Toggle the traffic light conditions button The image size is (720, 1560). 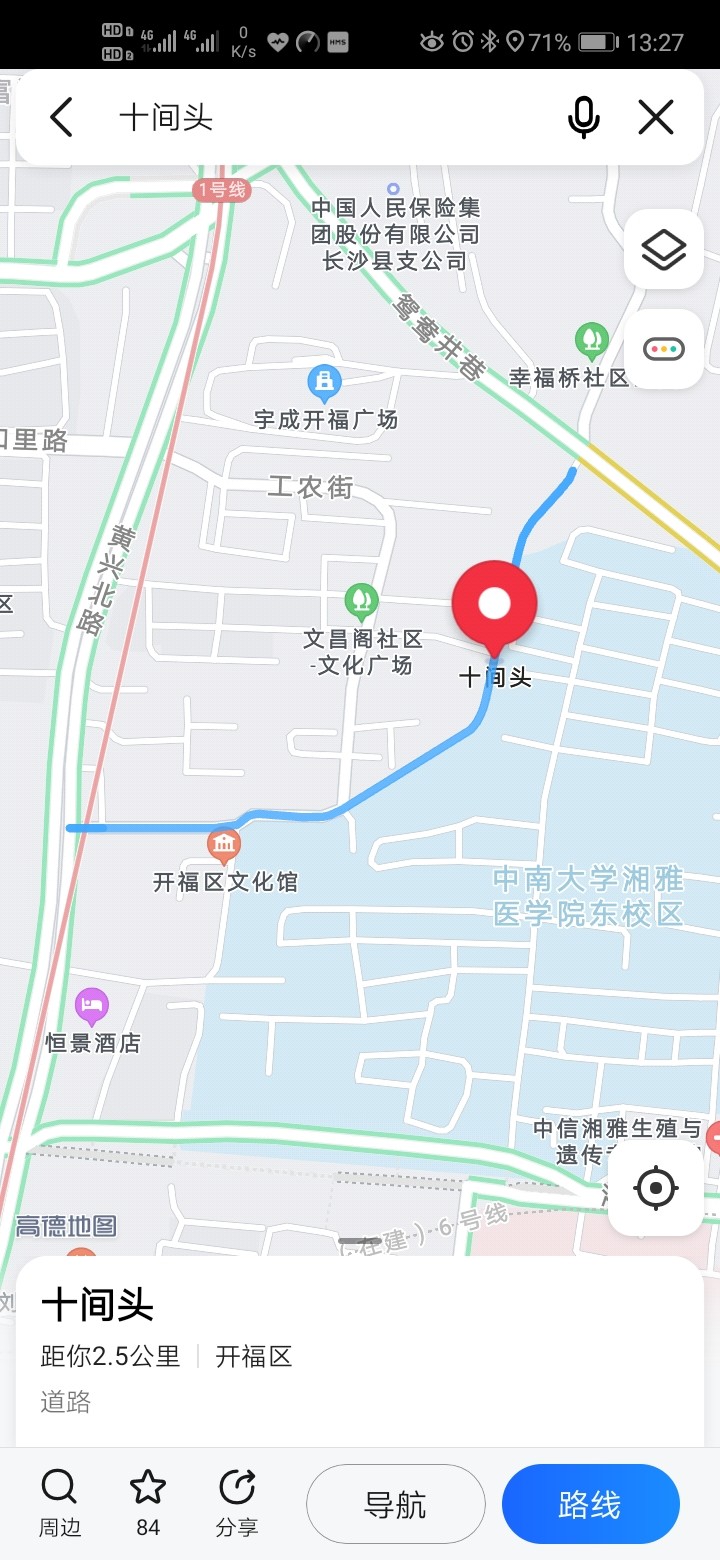[664, 349]
